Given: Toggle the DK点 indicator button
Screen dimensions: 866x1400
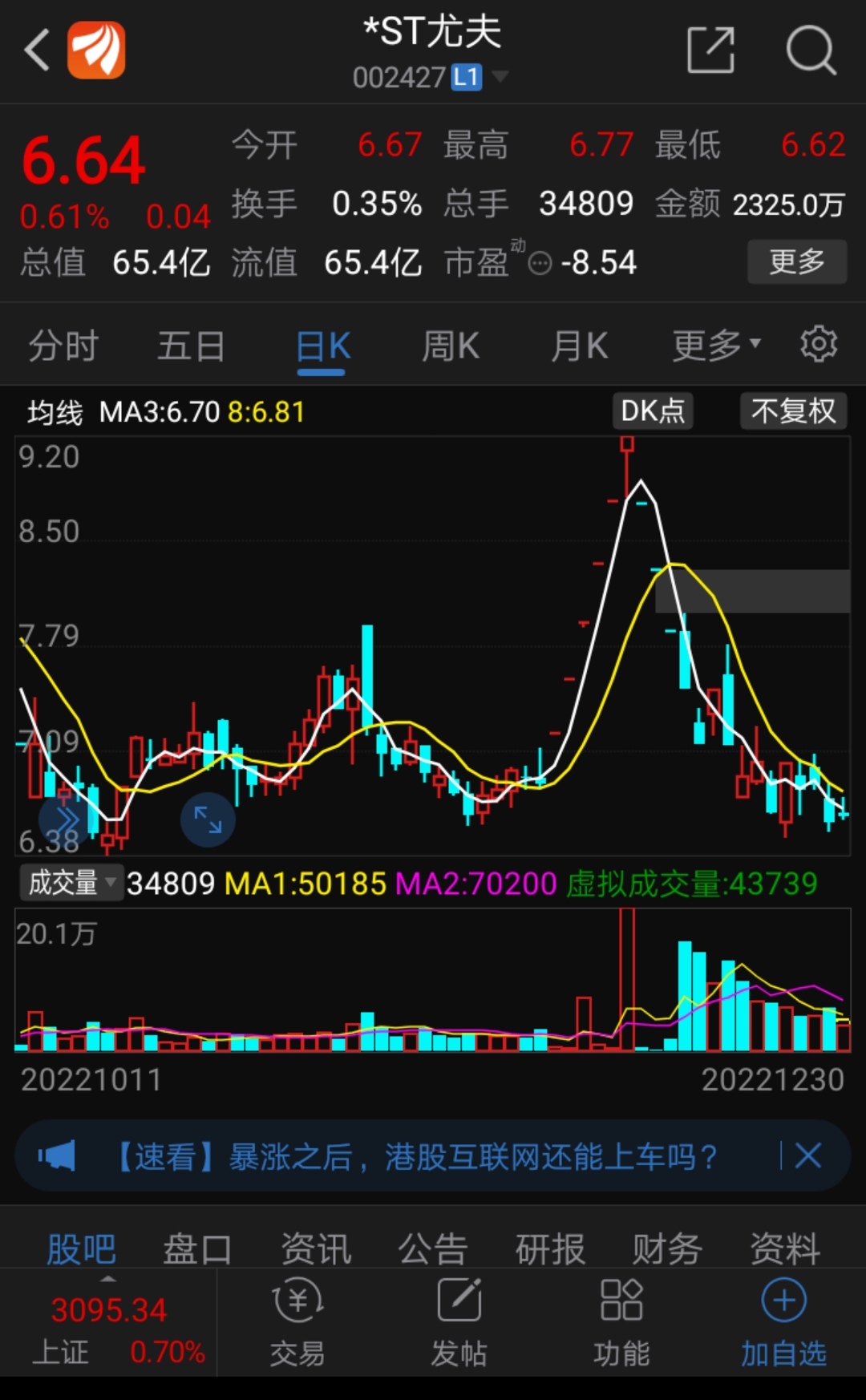Looking at the screenshot, I should (653, 411).
